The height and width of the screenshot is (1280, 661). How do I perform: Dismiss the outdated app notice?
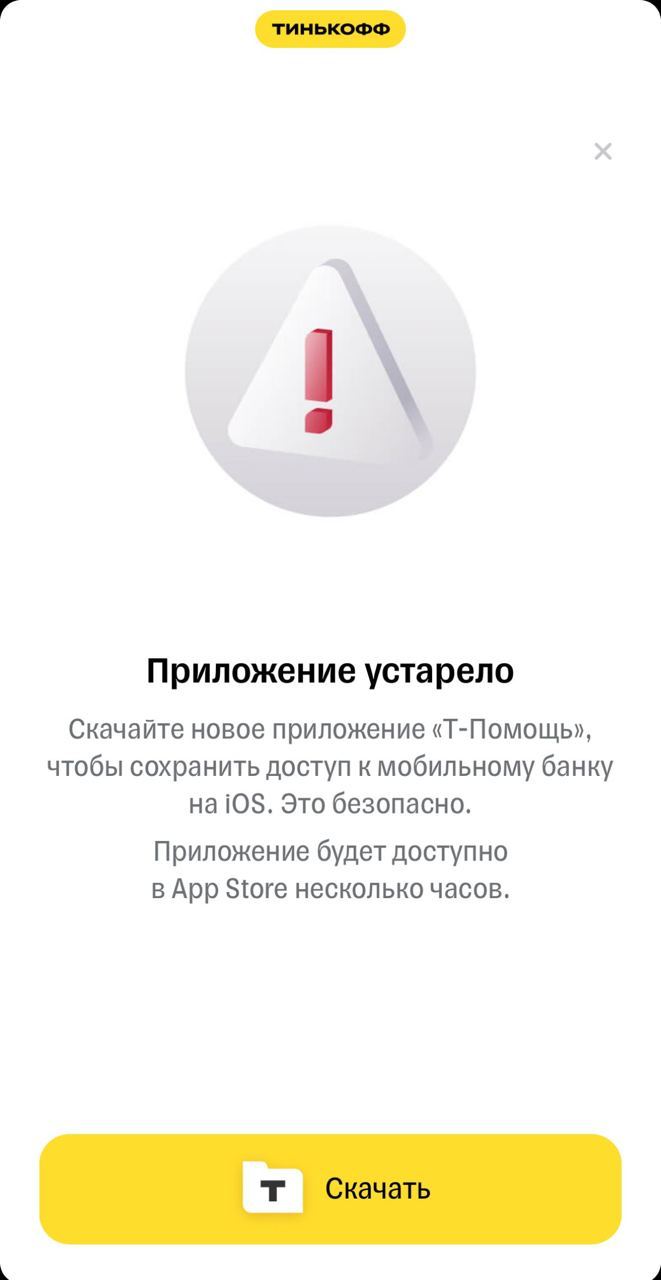(x=602, y=151)
